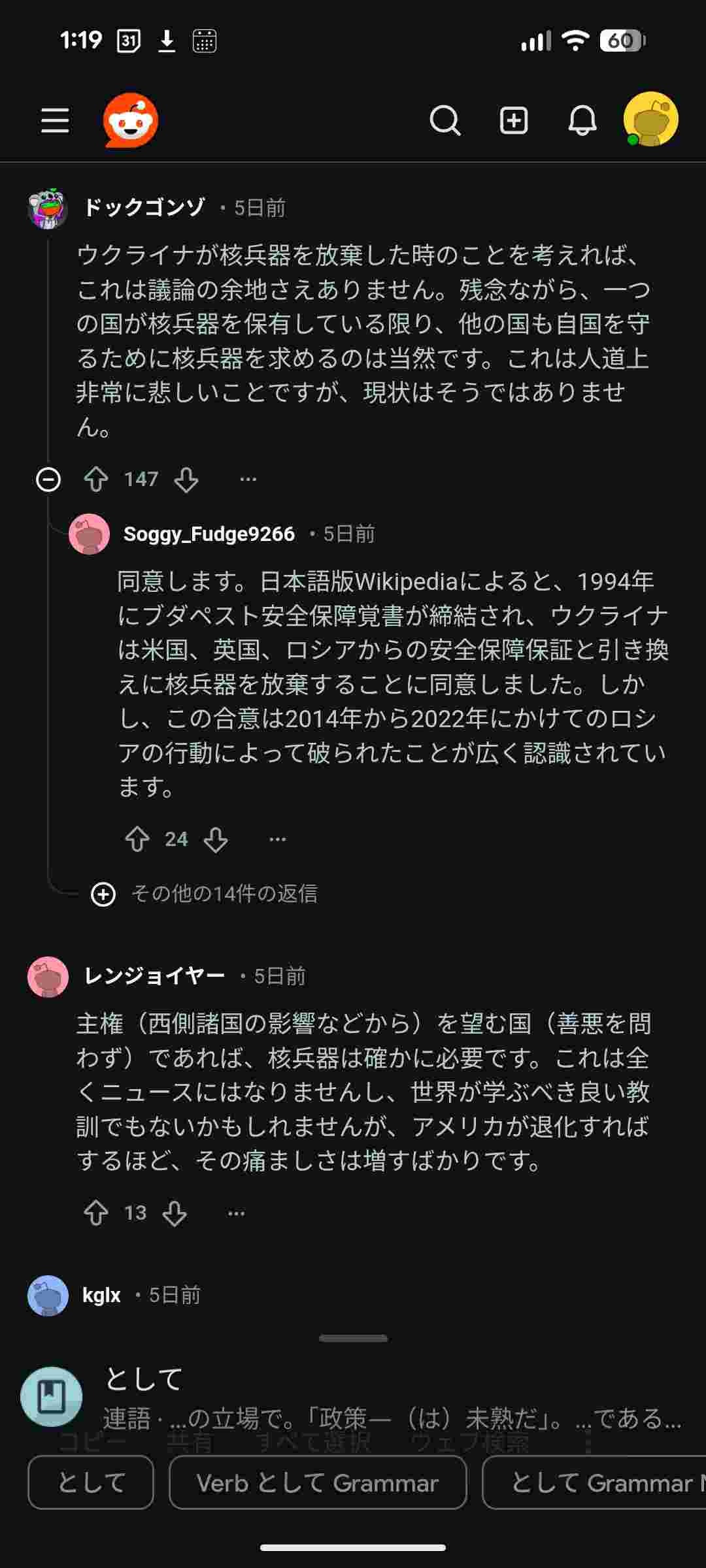Collapse ドックゴンゾ's comment thread
The image size is (706, 1568).
pyautogui.click(x=48, y=480)
